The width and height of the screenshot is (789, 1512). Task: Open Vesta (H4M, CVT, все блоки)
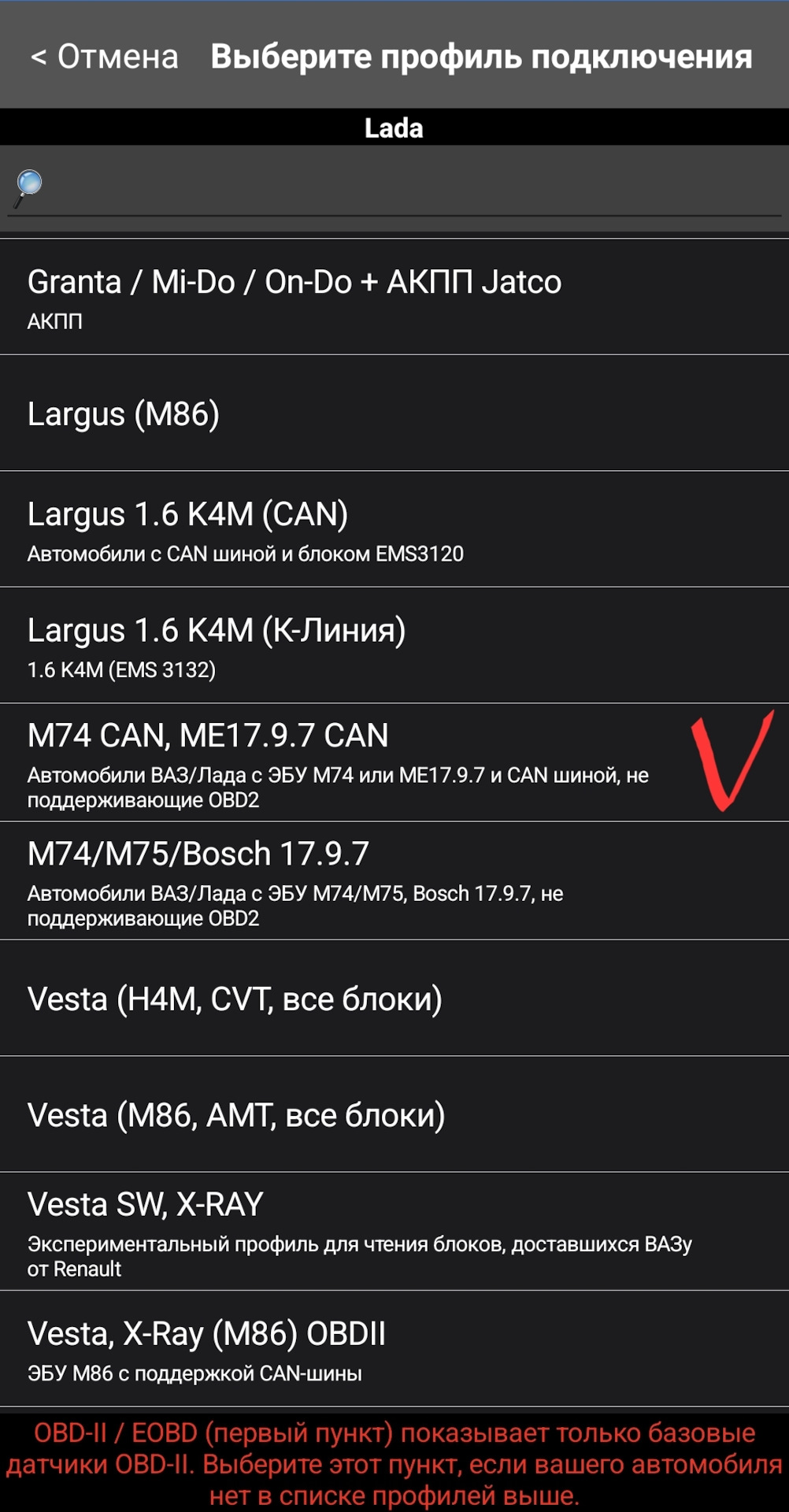click(x=394, y=998)
